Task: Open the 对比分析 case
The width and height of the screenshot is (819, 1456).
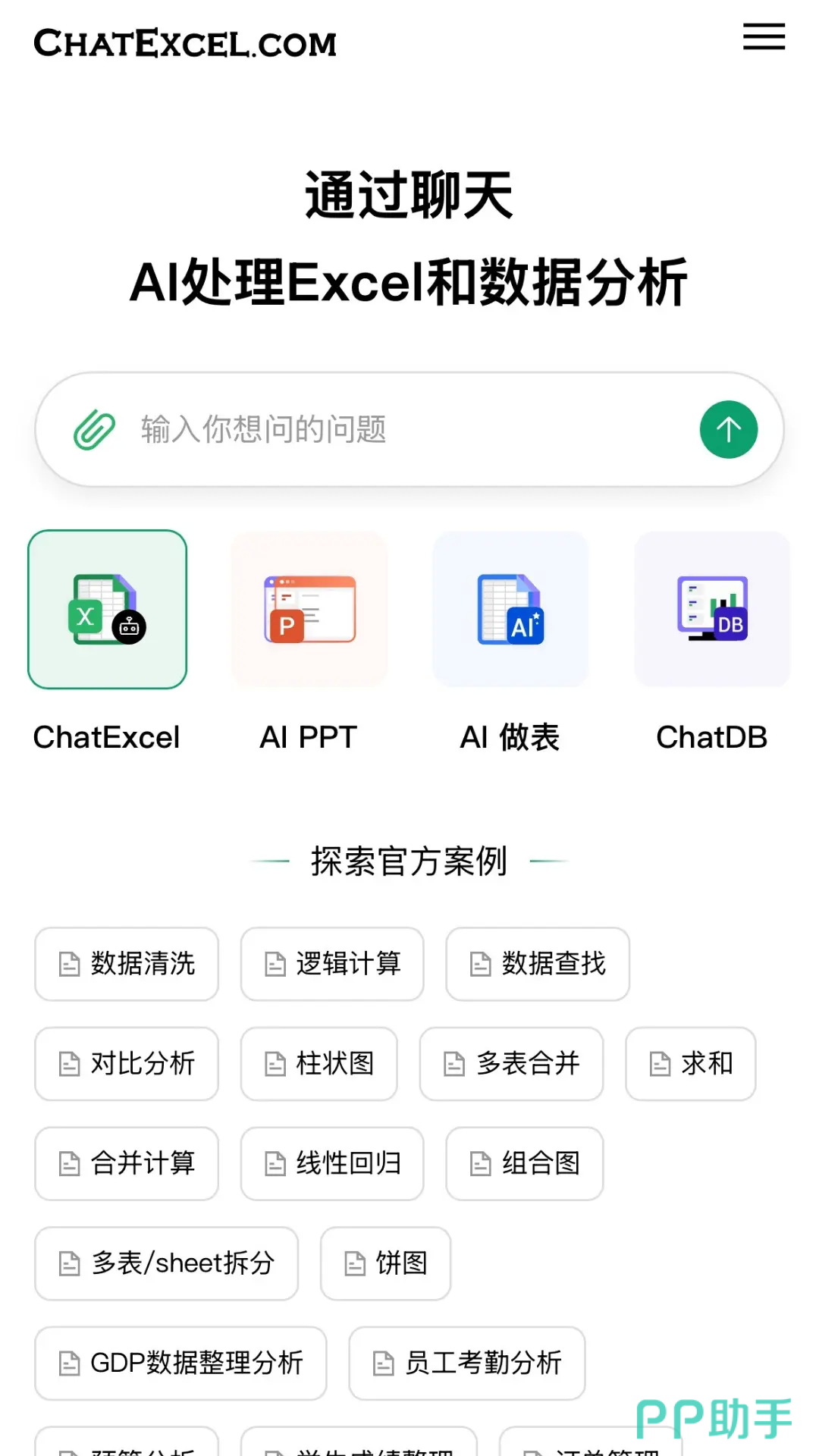Action: click(x=127, y=1064)
